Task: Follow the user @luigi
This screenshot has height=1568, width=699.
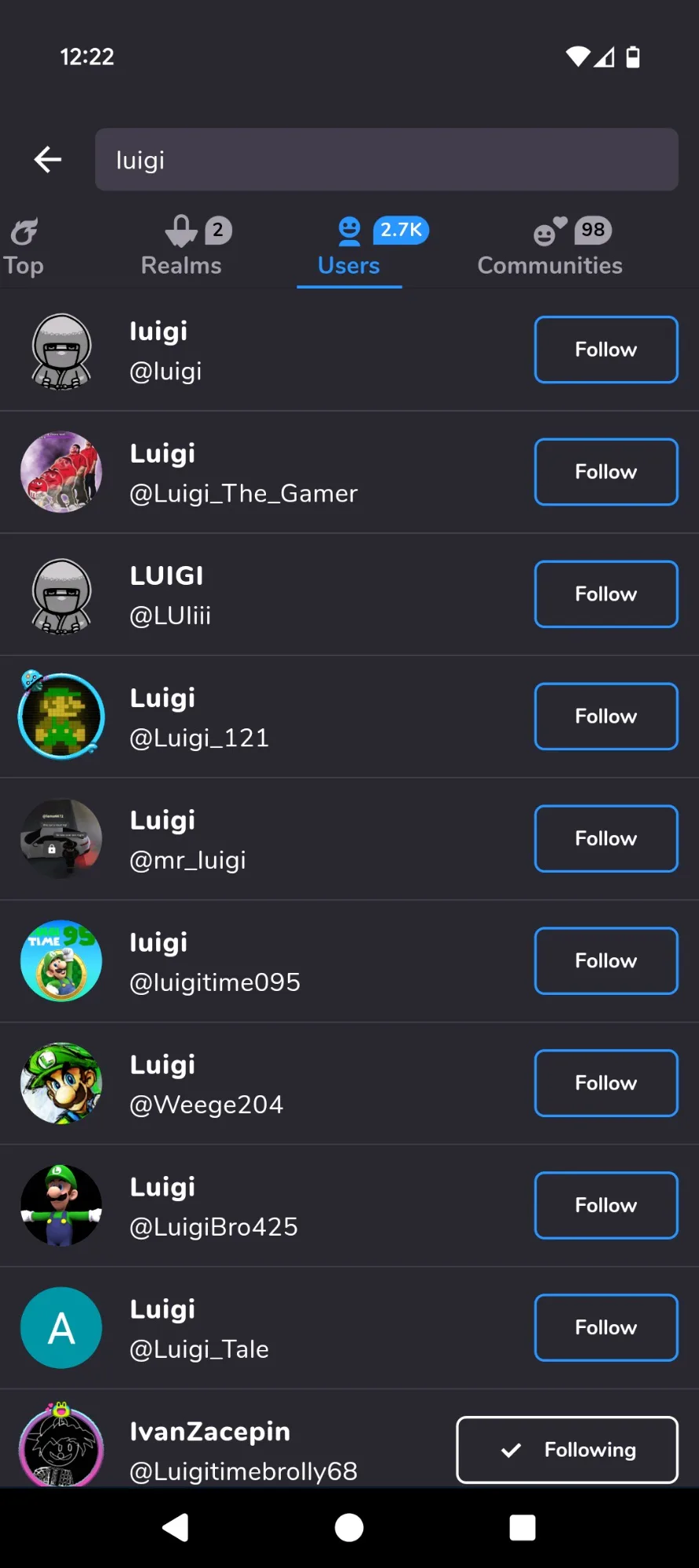Action: [606, 350]
